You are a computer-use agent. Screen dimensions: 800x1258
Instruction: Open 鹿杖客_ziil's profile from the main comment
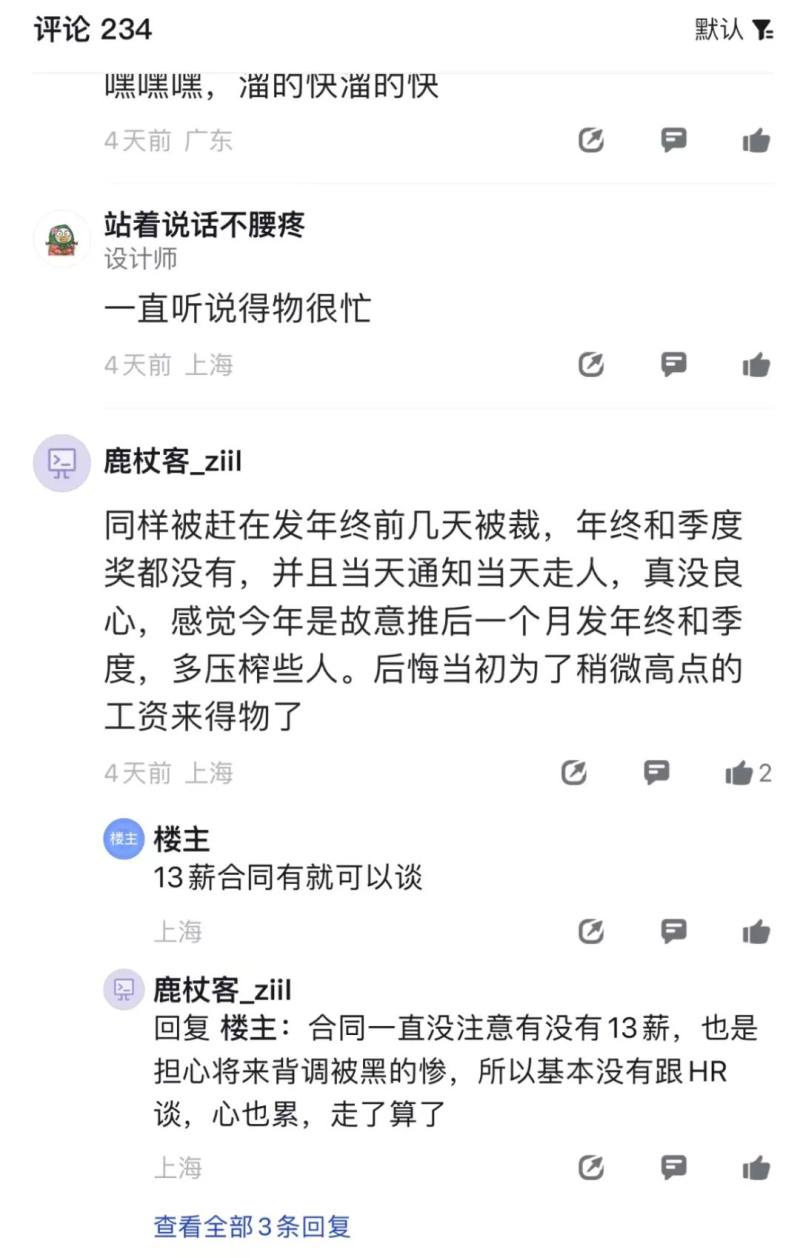tap(62, 462)
